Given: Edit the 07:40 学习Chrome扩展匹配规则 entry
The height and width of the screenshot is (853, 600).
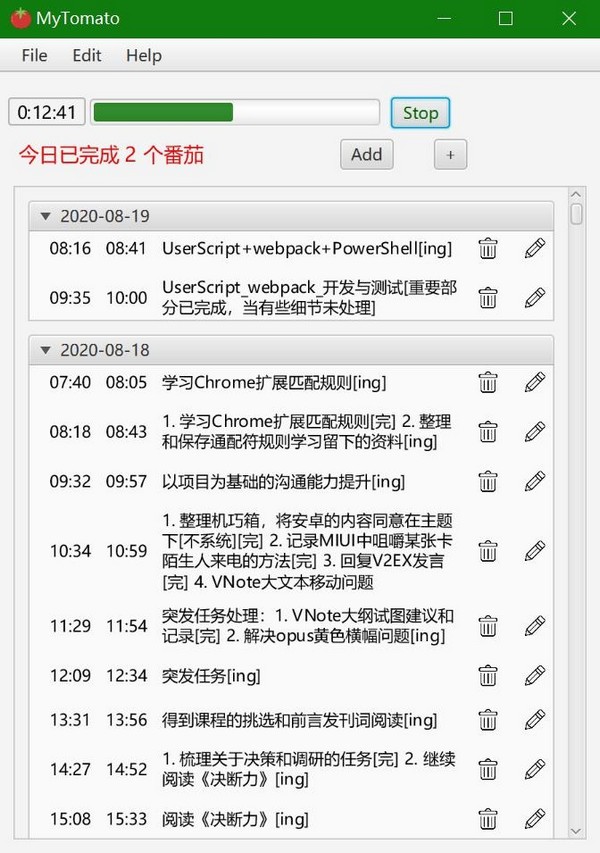Looking at the screenshot, I should [535, 382].
